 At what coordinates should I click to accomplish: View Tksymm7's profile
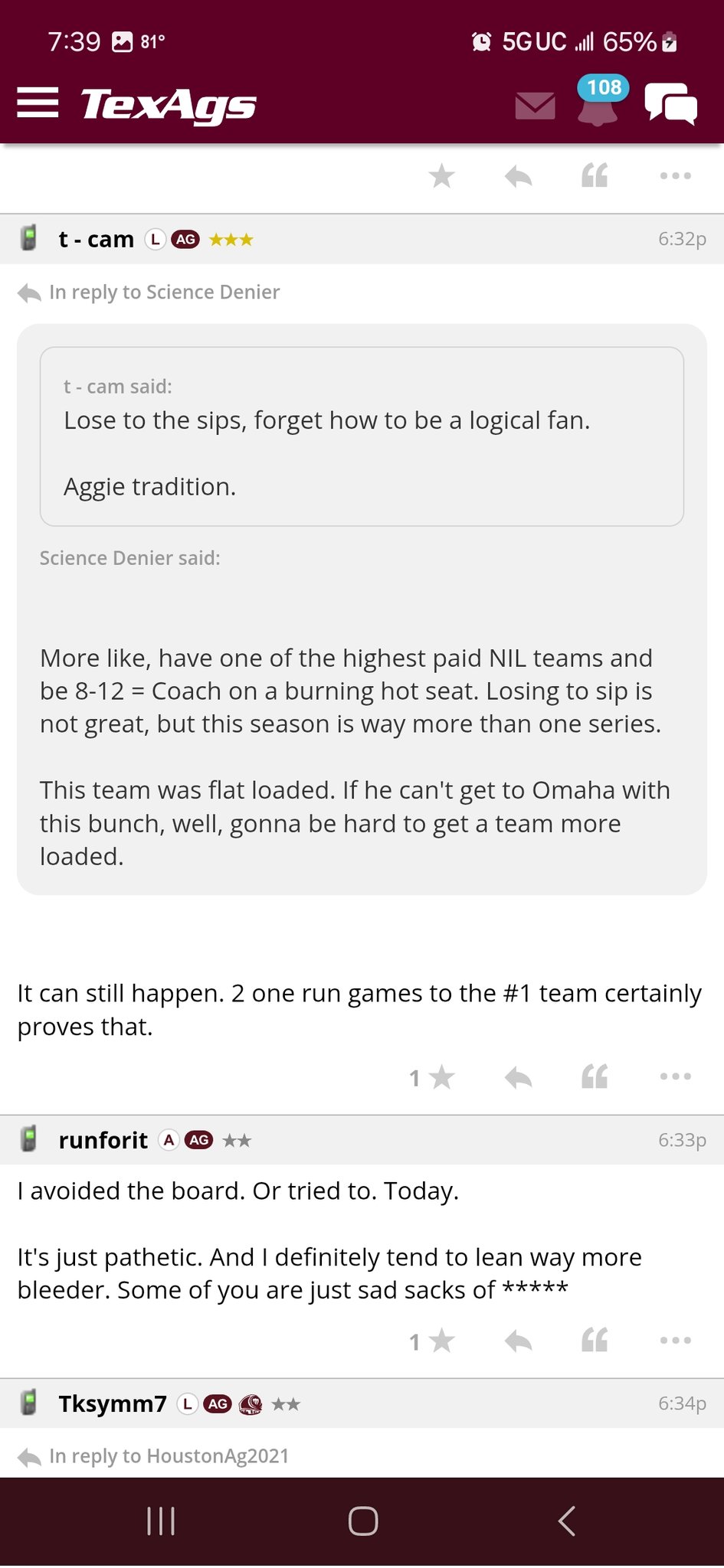tap(113, 1404)
